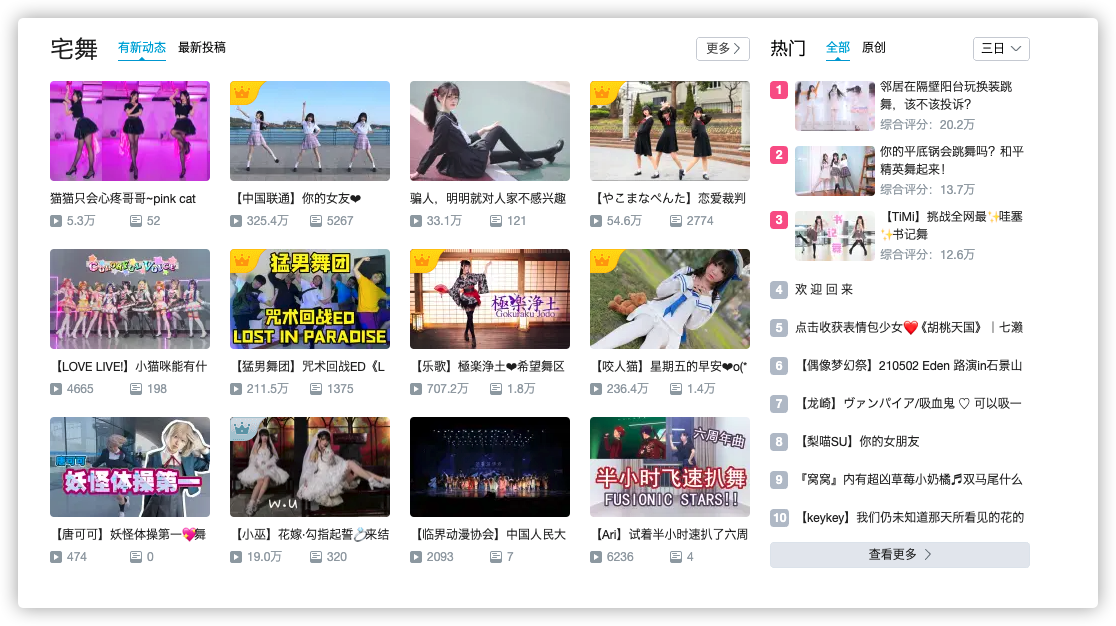Screen dimensions: 1116x626
Task: Select the 全部 tab under 热门
Action: tap(837, 47)
